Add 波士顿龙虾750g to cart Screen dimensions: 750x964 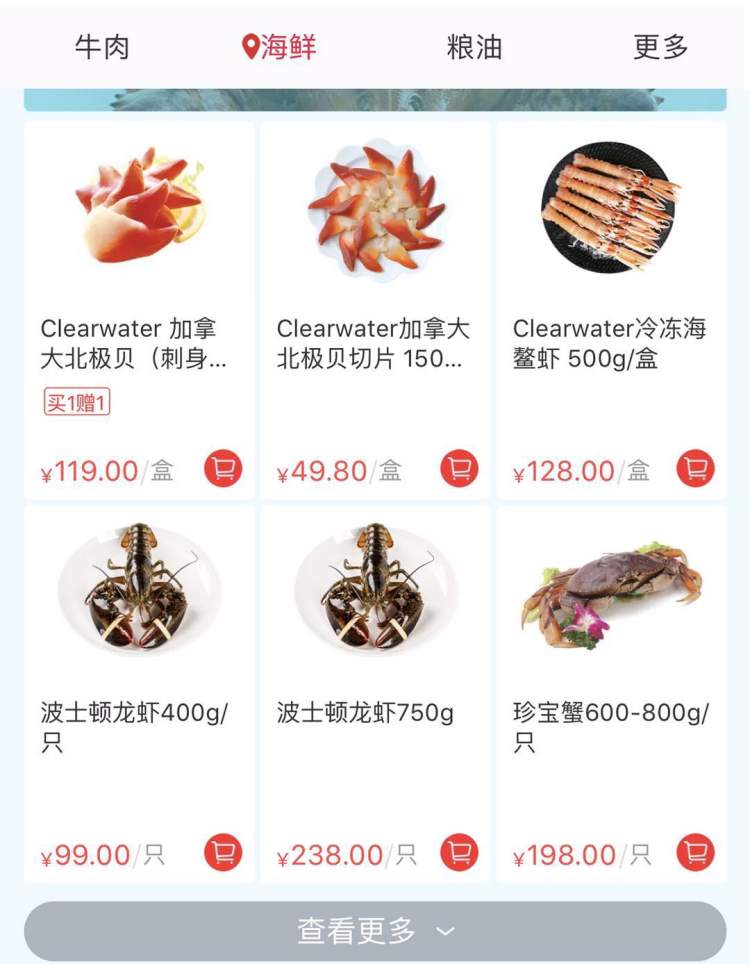(459, 853)
